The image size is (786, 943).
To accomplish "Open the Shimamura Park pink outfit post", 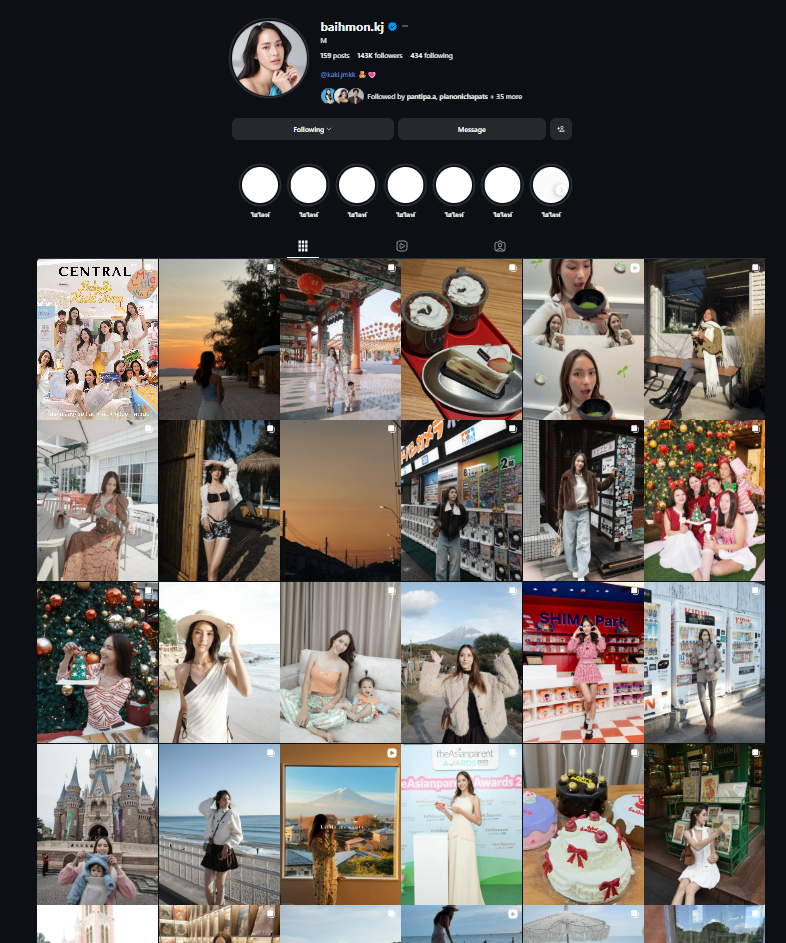I will tap(582, 662).
